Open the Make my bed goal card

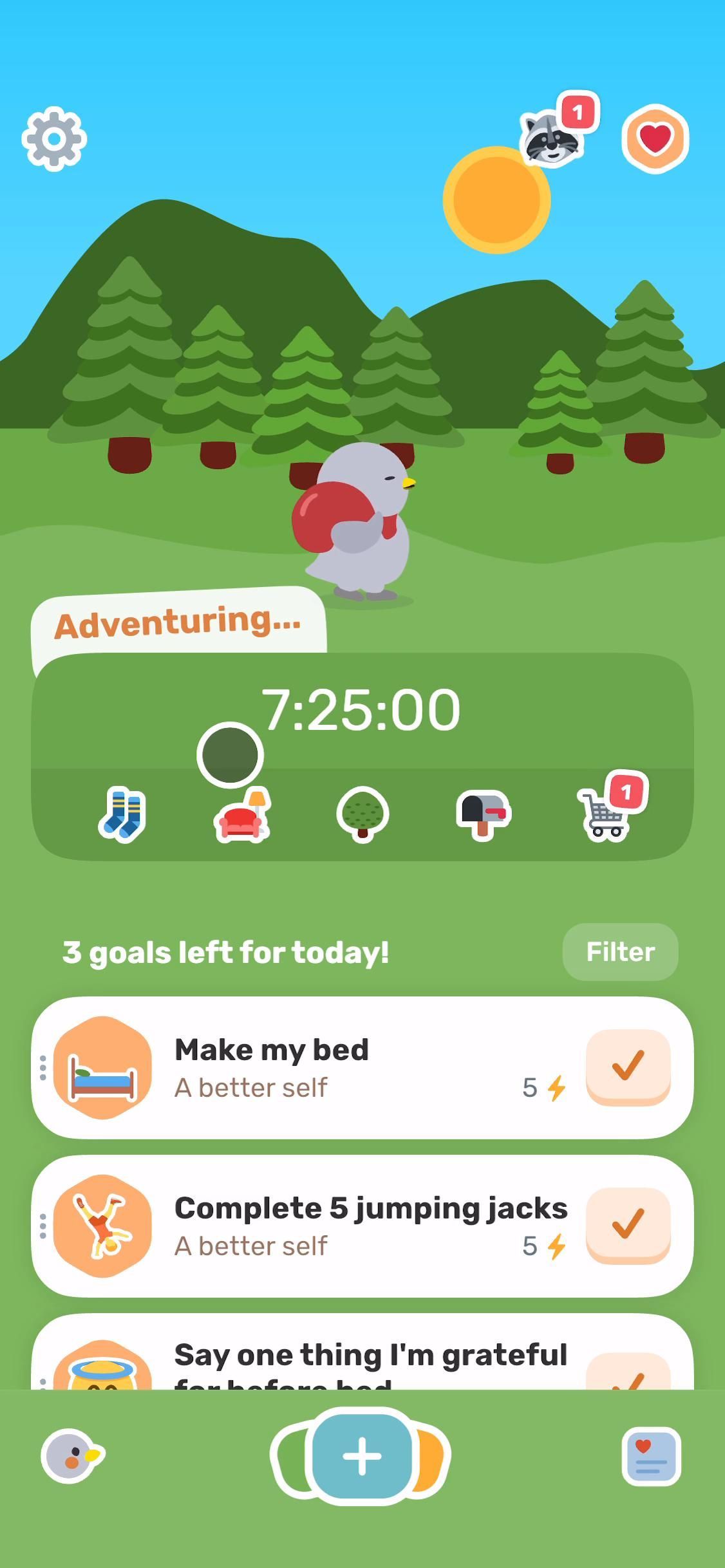coord(335,1067)
